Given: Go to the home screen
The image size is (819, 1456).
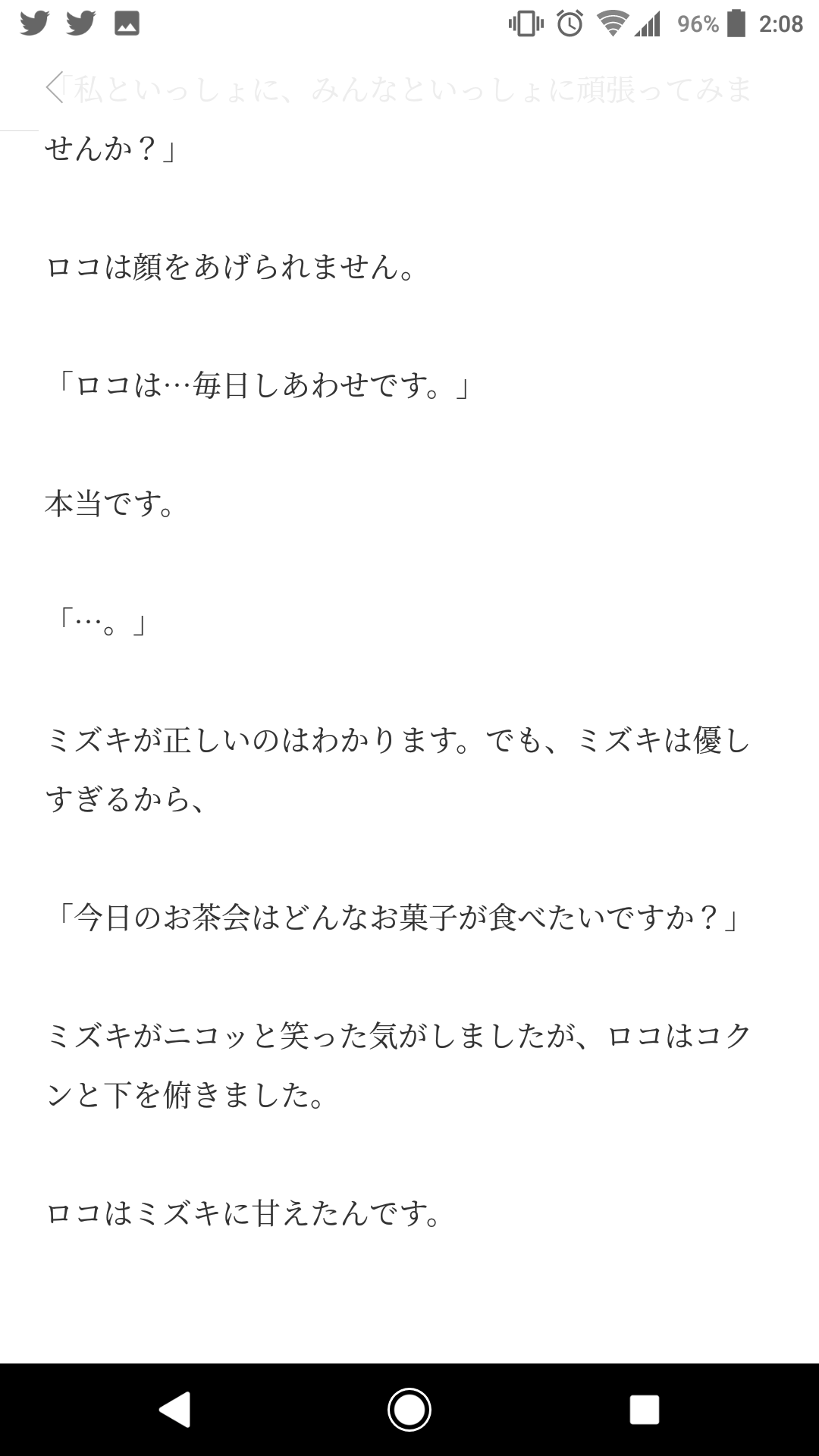Looking at the screenshot, I should click(x=409, y=1410).
